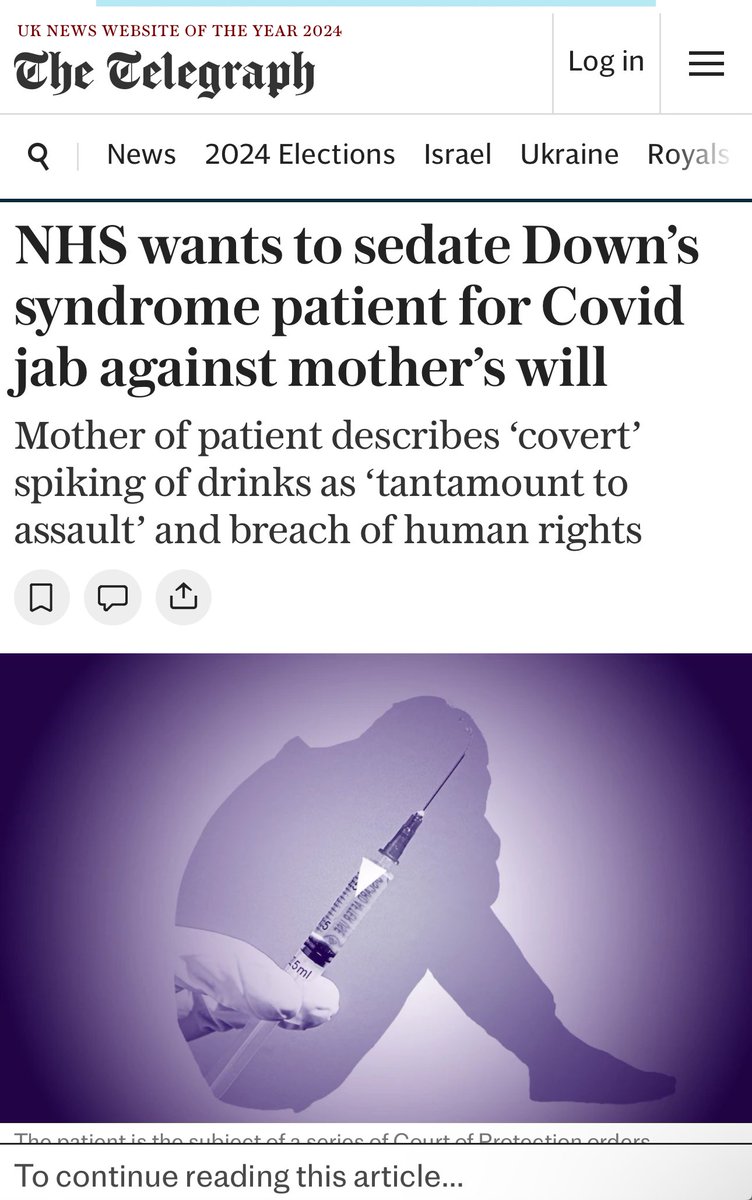The image size is (752, 1200).
Task: Open the hamburger menu
Action: [x=706, y=64]
